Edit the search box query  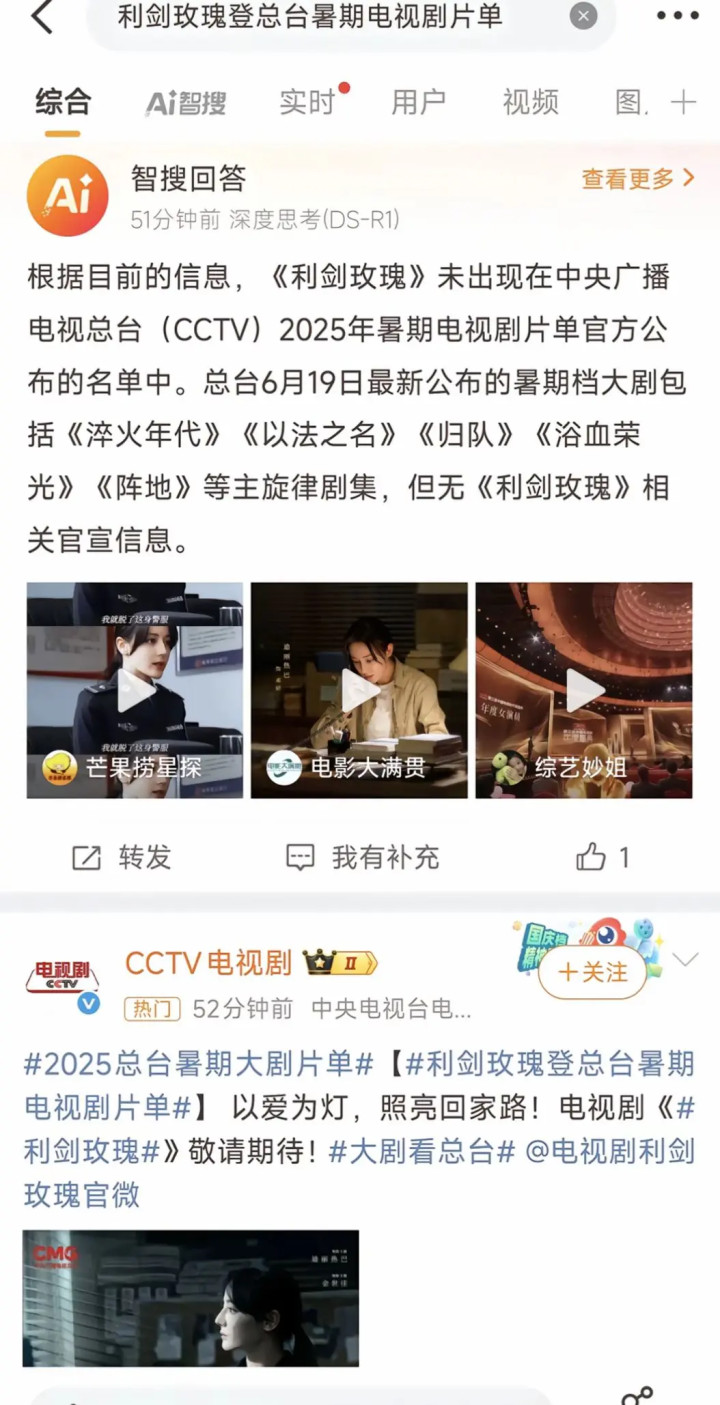pos(320,17)
